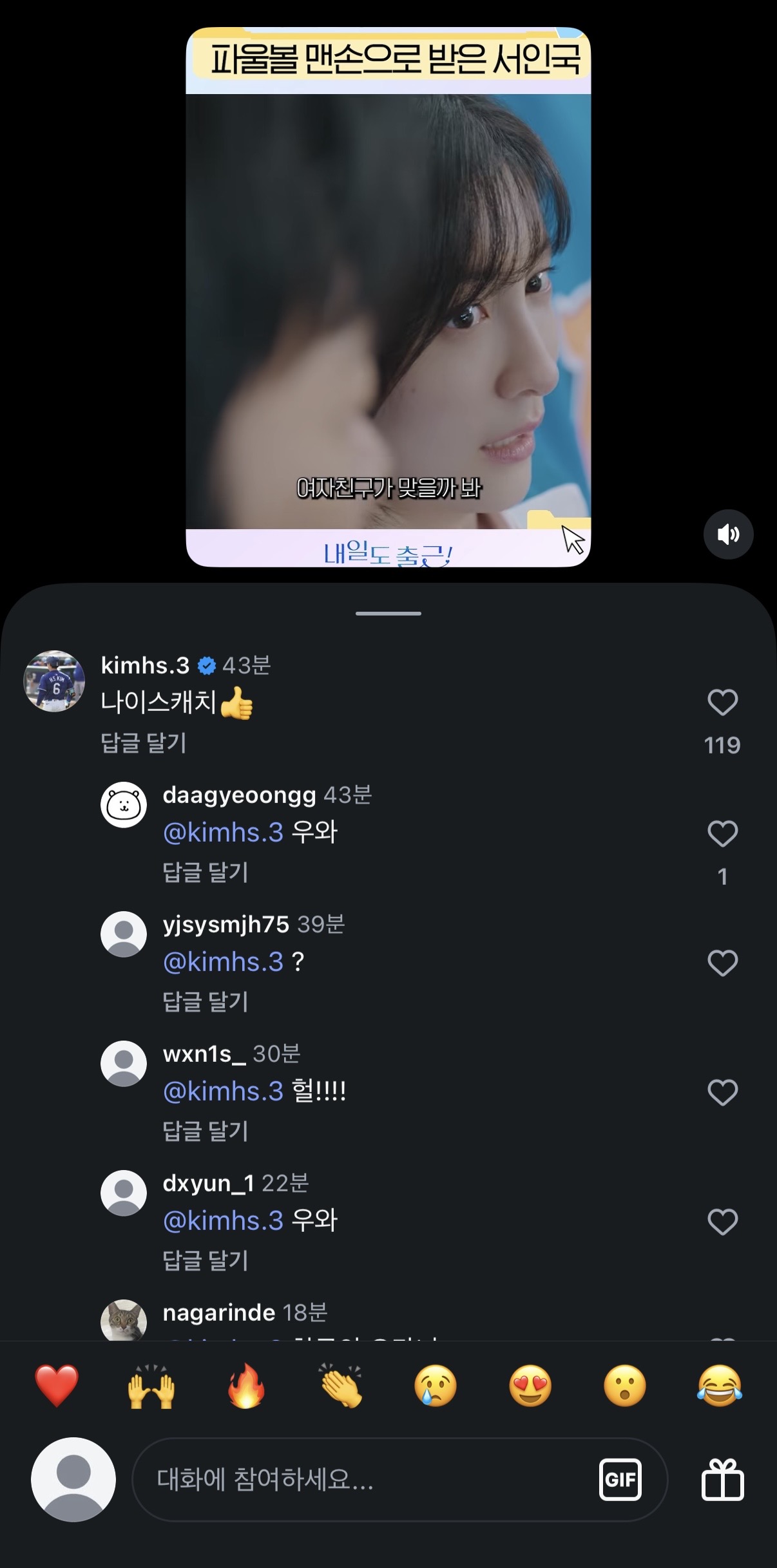The image size is (777, 1568).
Task: Tap the comment sheet drag handle
Action: (388, 613)
